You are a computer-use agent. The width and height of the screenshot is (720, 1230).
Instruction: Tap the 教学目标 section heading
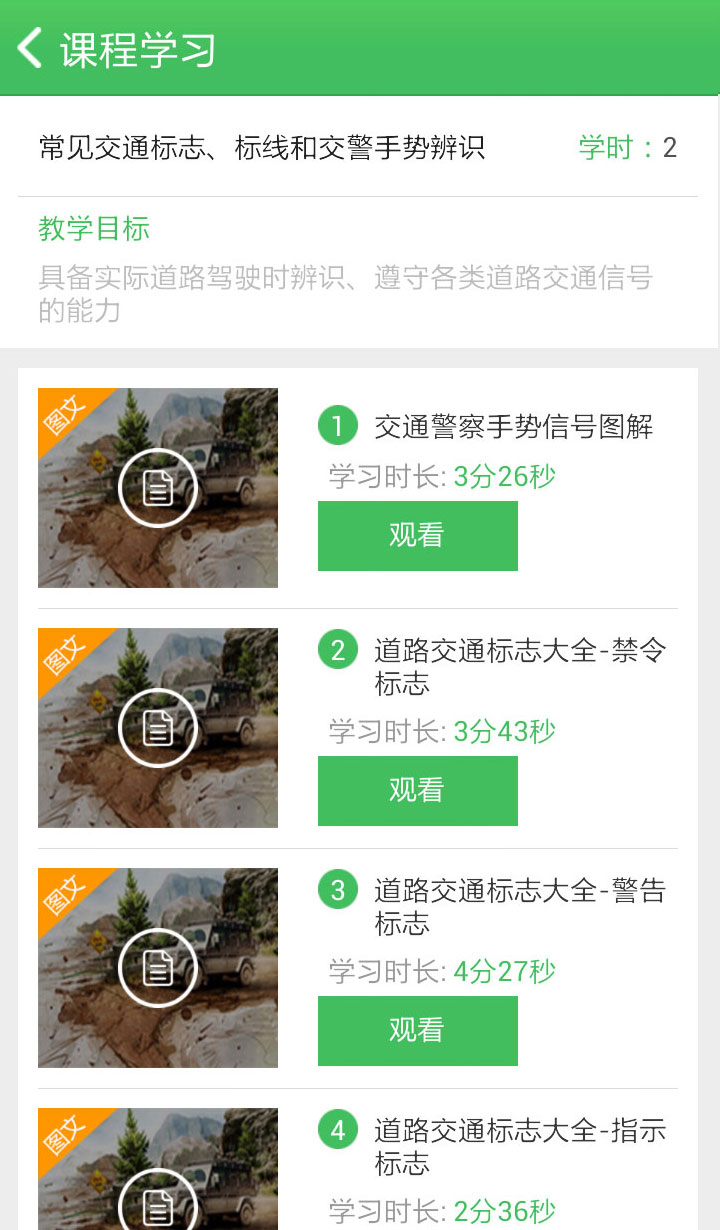coord(93,228)
